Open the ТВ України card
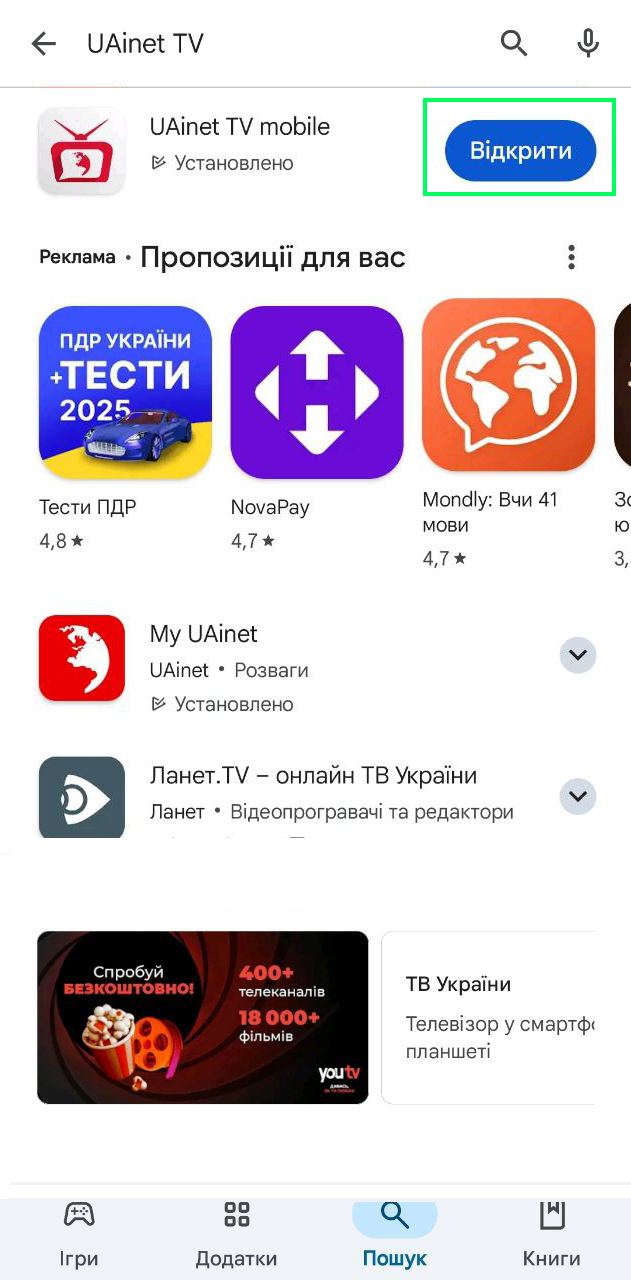This screenshot has width=631, height=1280. (x=490, y=1017)
